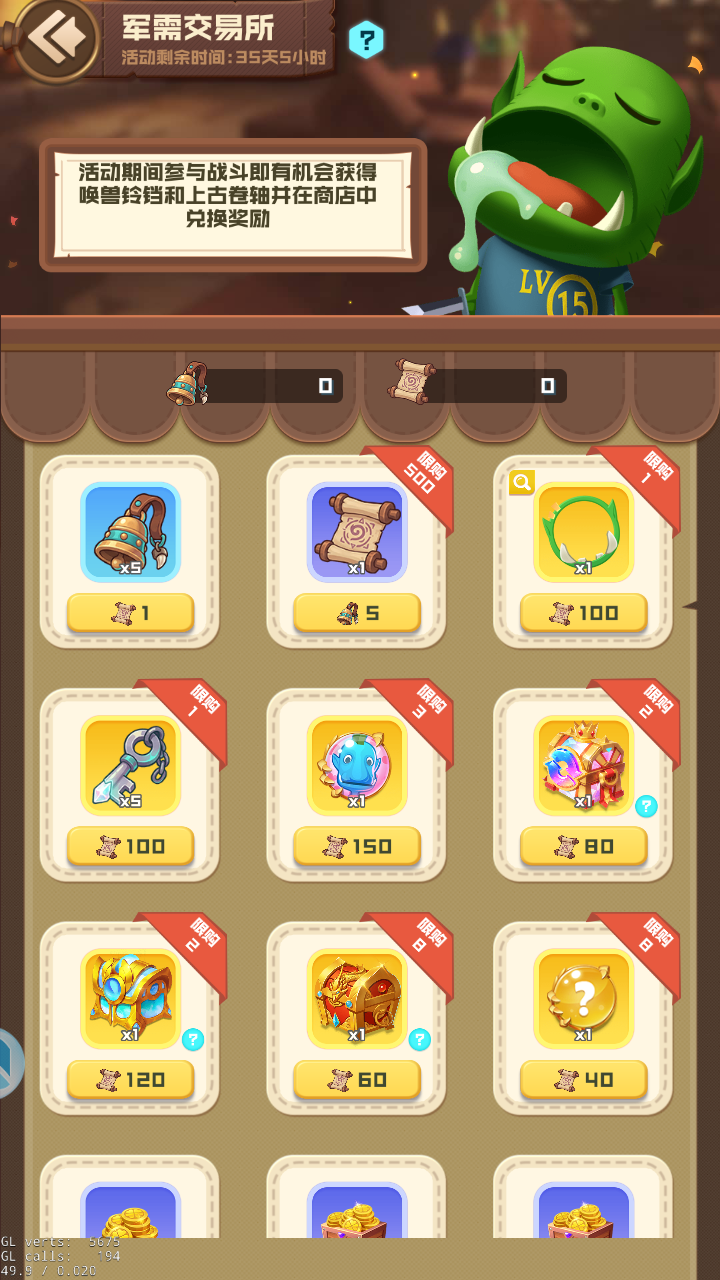Buy the treasure chest priced at 80
This screenshot has width=720, height=1280.
pos(584,847)
